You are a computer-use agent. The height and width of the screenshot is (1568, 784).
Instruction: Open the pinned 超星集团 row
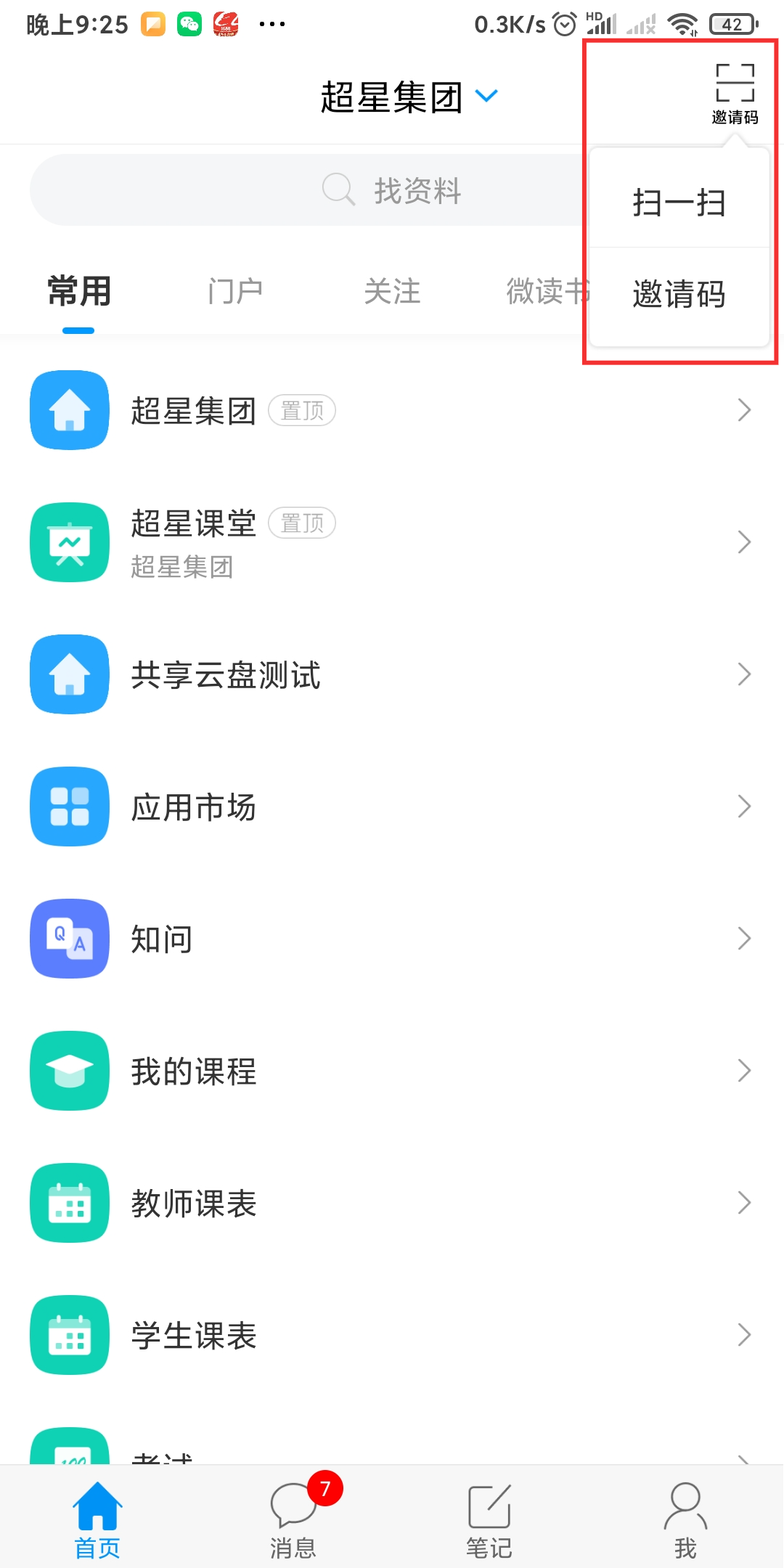(x=392, y=410)
